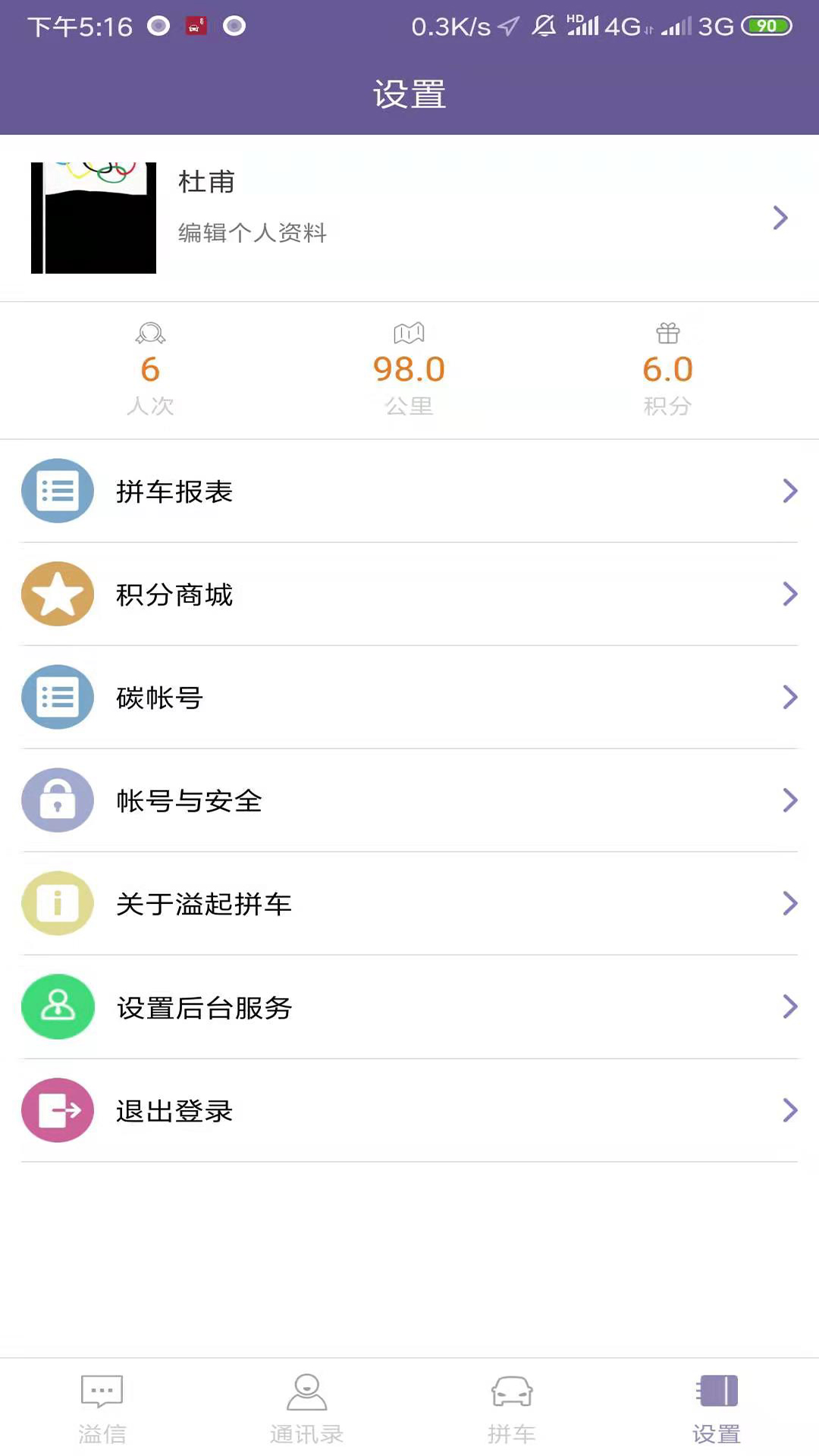This screenshot has width=819, height=1456.
Task: Expand the 退出登录 chevron arrow
Action: [x=789, y=1110]
